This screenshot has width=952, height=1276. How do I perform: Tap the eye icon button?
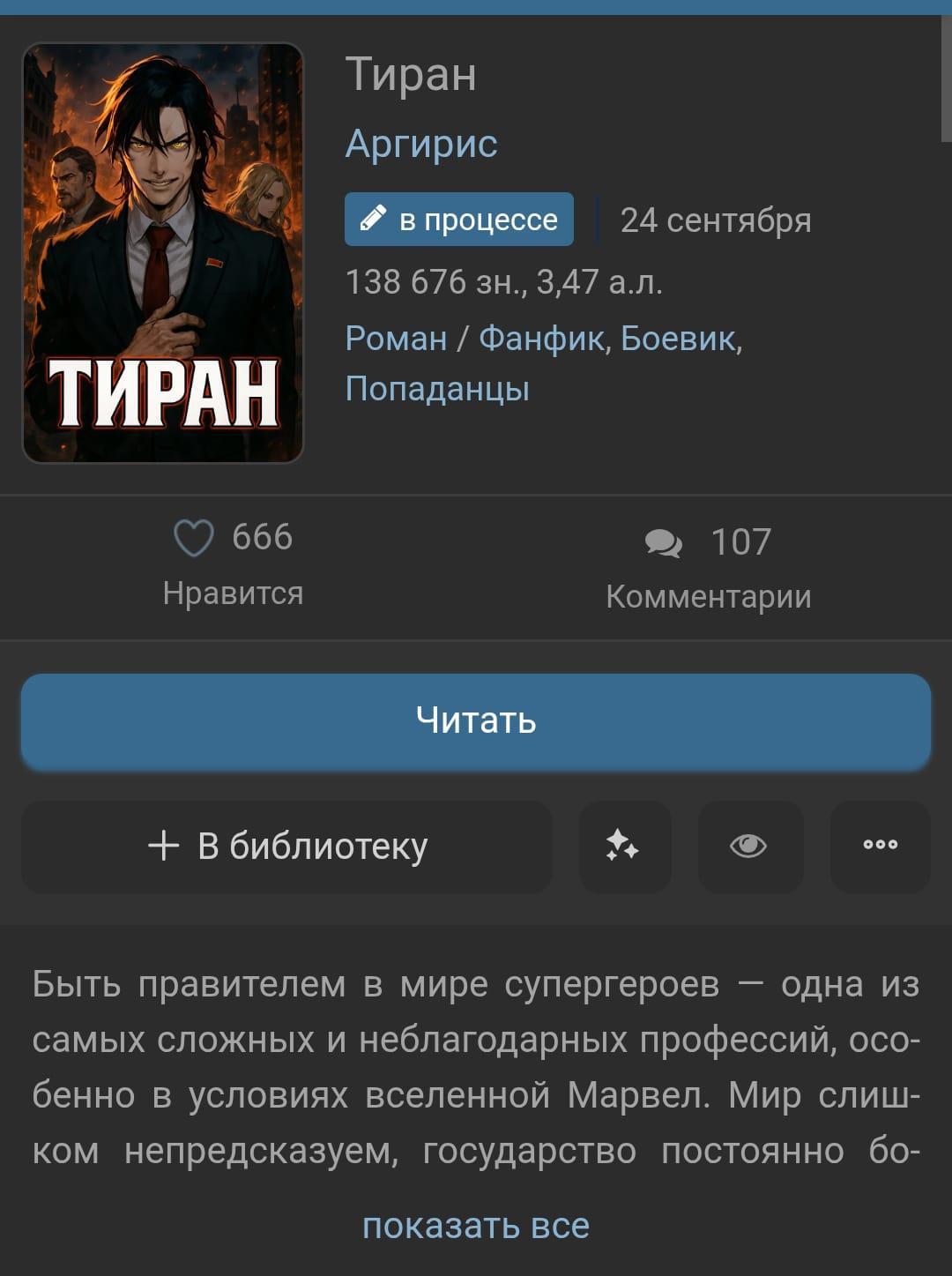point(749,847)
